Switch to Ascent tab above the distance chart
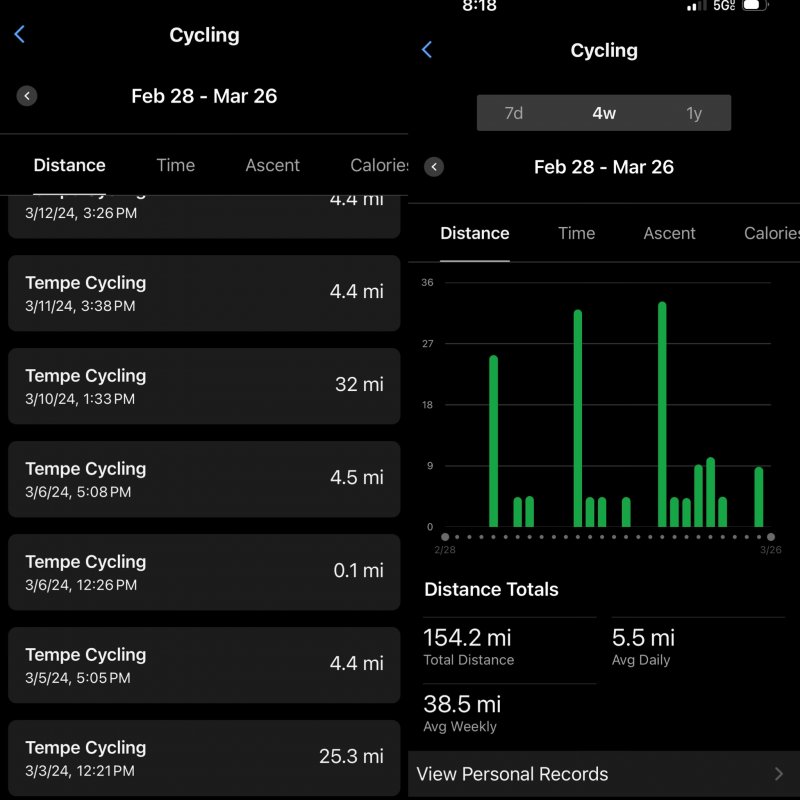 tap(669, 233)
